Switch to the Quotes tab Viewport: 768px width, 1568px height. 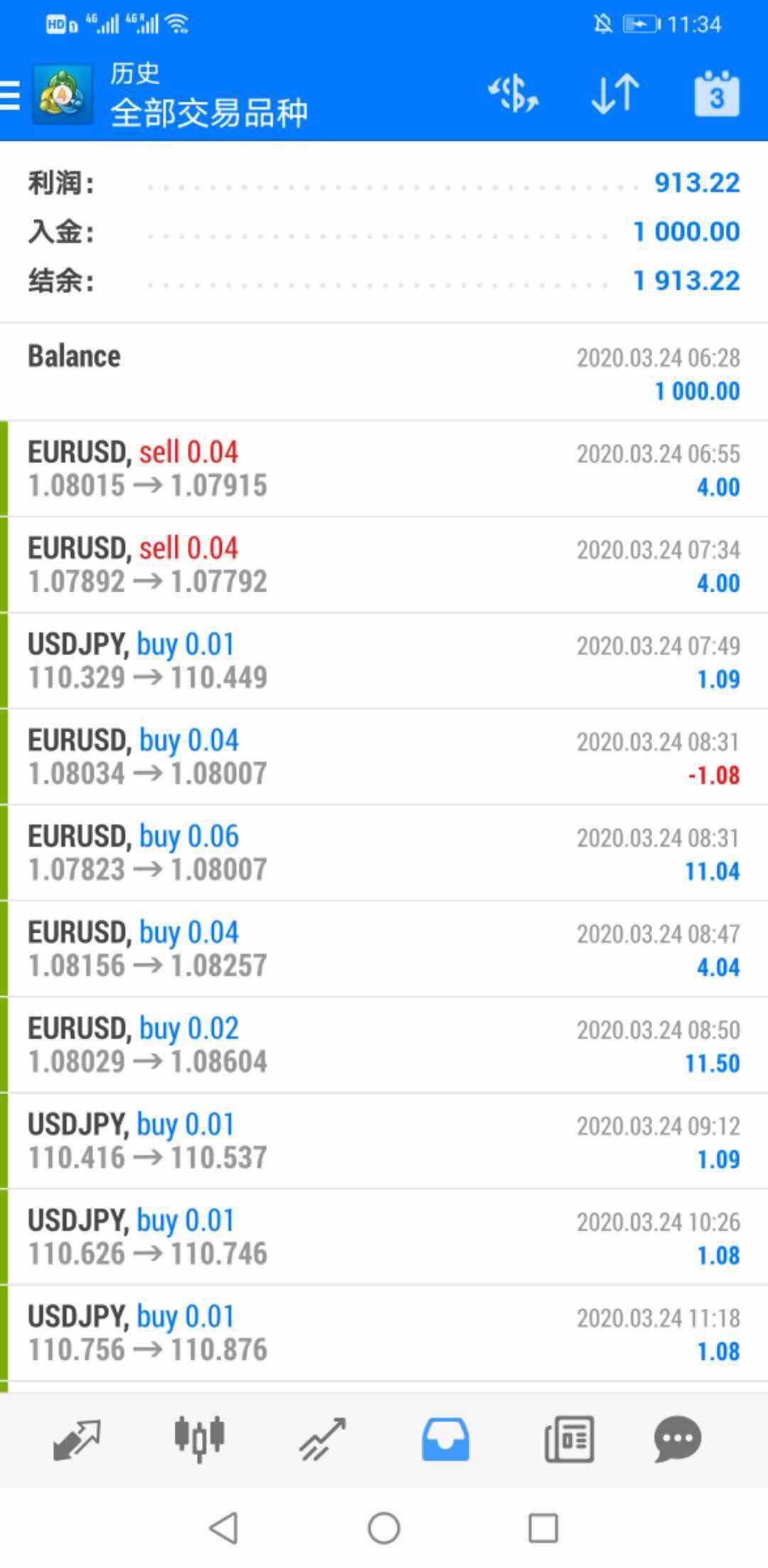click(77, 1439)
